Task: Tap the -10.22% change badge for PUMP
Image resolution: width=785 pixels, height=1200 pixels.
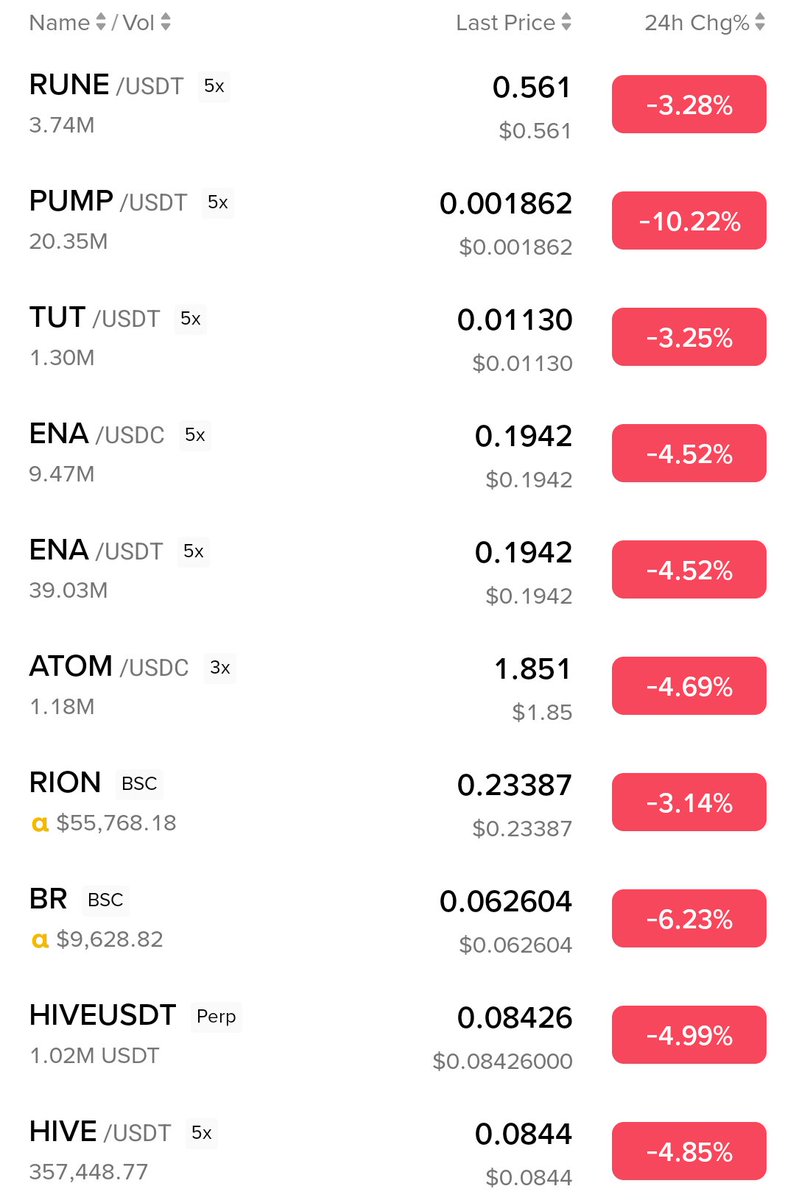Action: (689, 221)
